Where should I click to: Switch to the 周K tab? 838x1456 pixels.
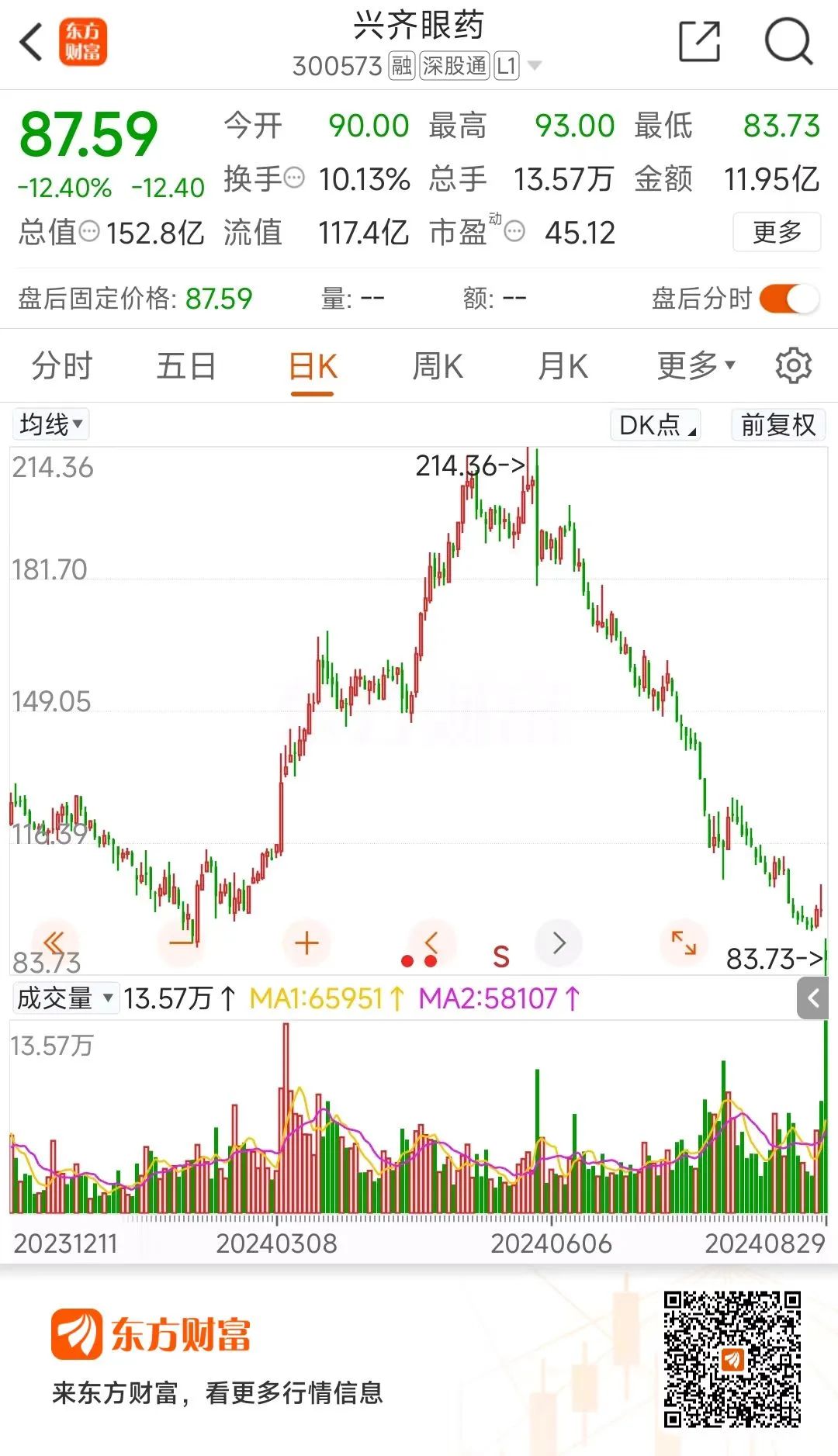tap(438, 366)
